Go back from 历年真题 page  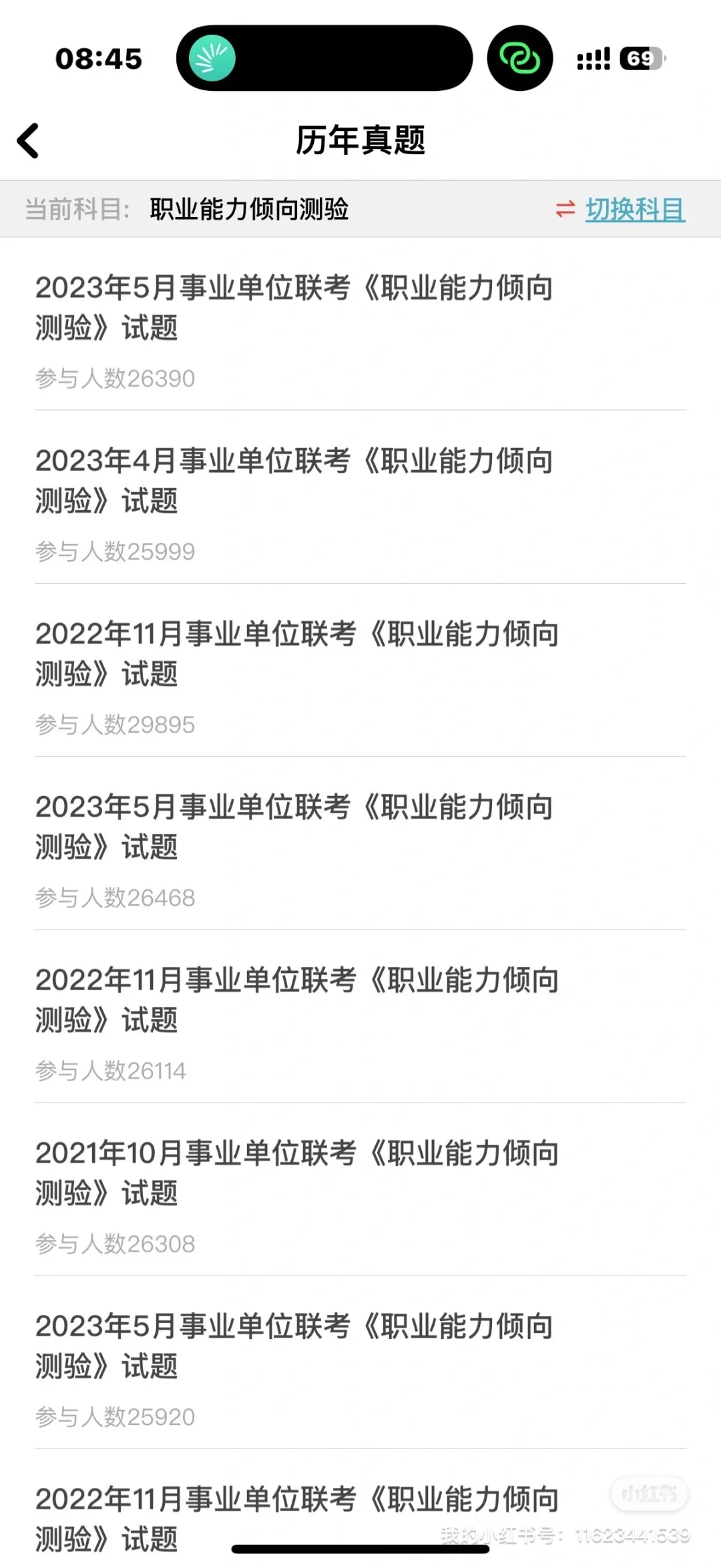coord(29,141)
